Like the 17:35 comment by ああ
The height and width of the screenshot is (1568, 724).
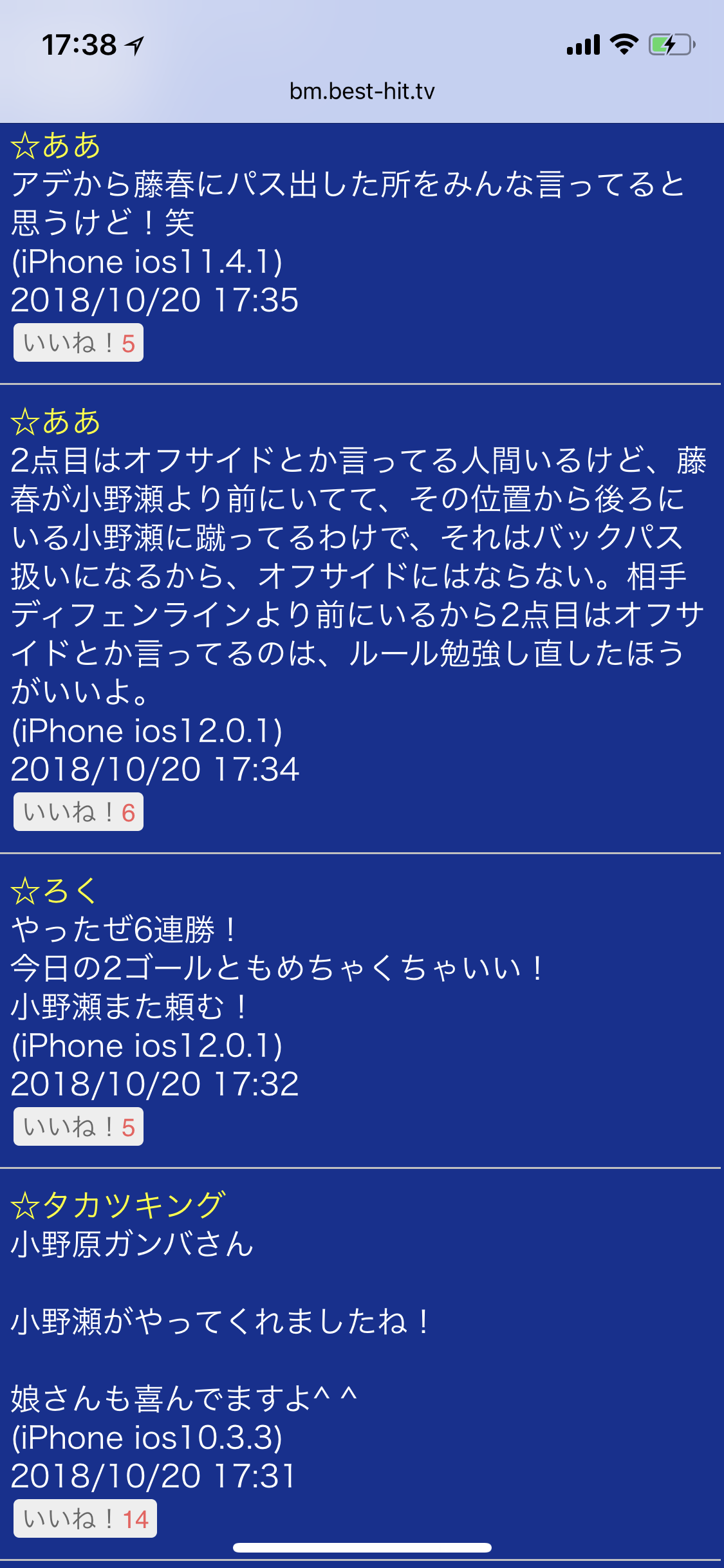(x=78, y=342)
